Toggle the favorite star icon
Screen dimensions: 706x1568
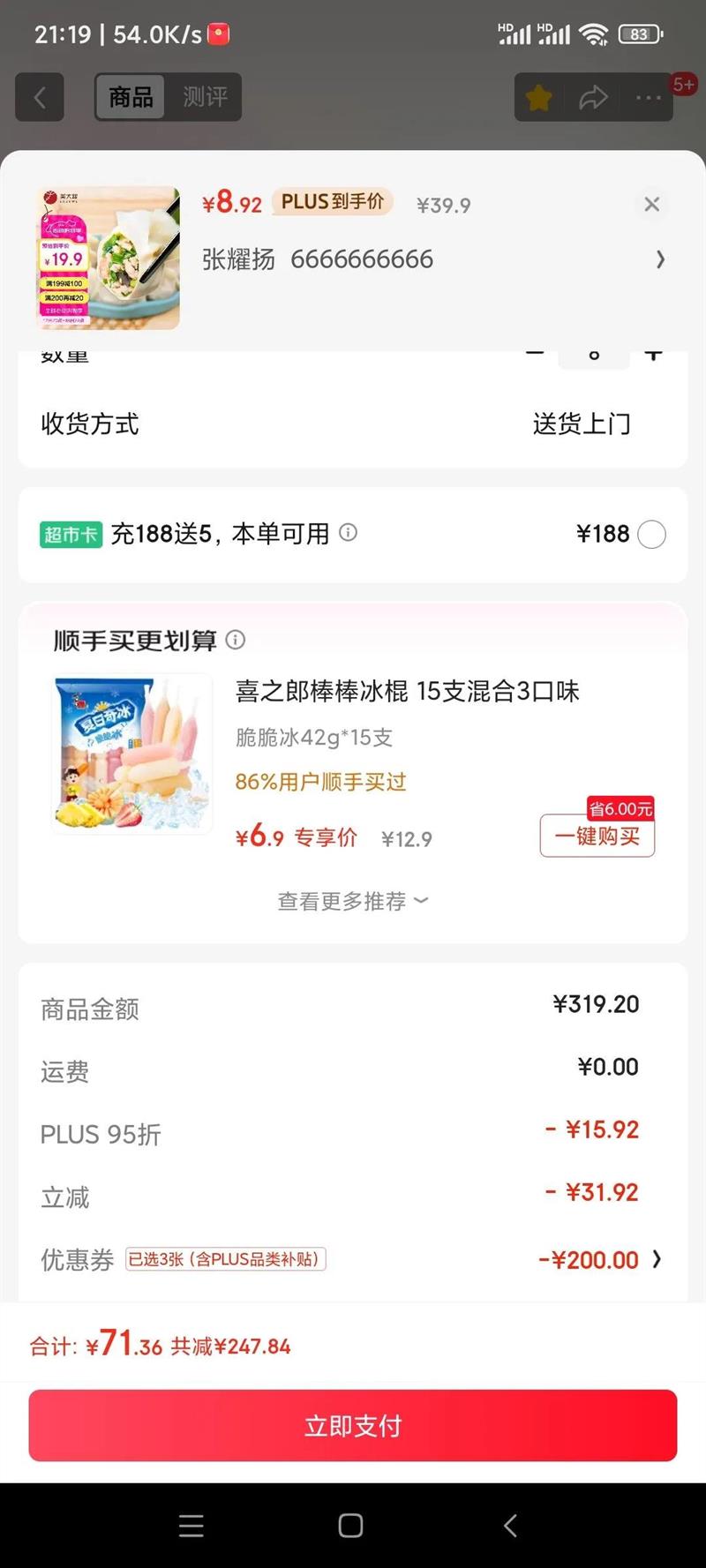coord(538,97)
